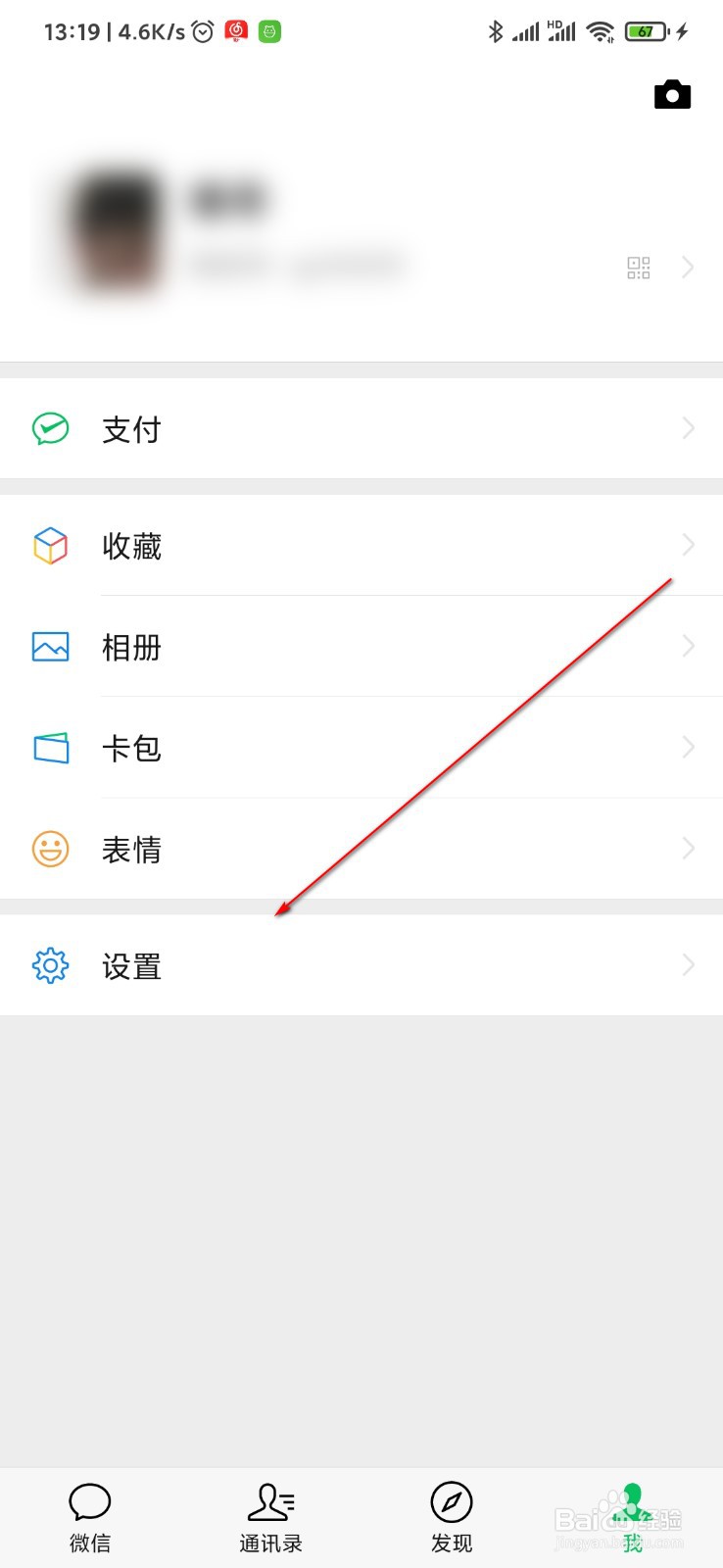Click the Stickers (表情) smiley icon
723x1568 pixels.
point(50,849)
